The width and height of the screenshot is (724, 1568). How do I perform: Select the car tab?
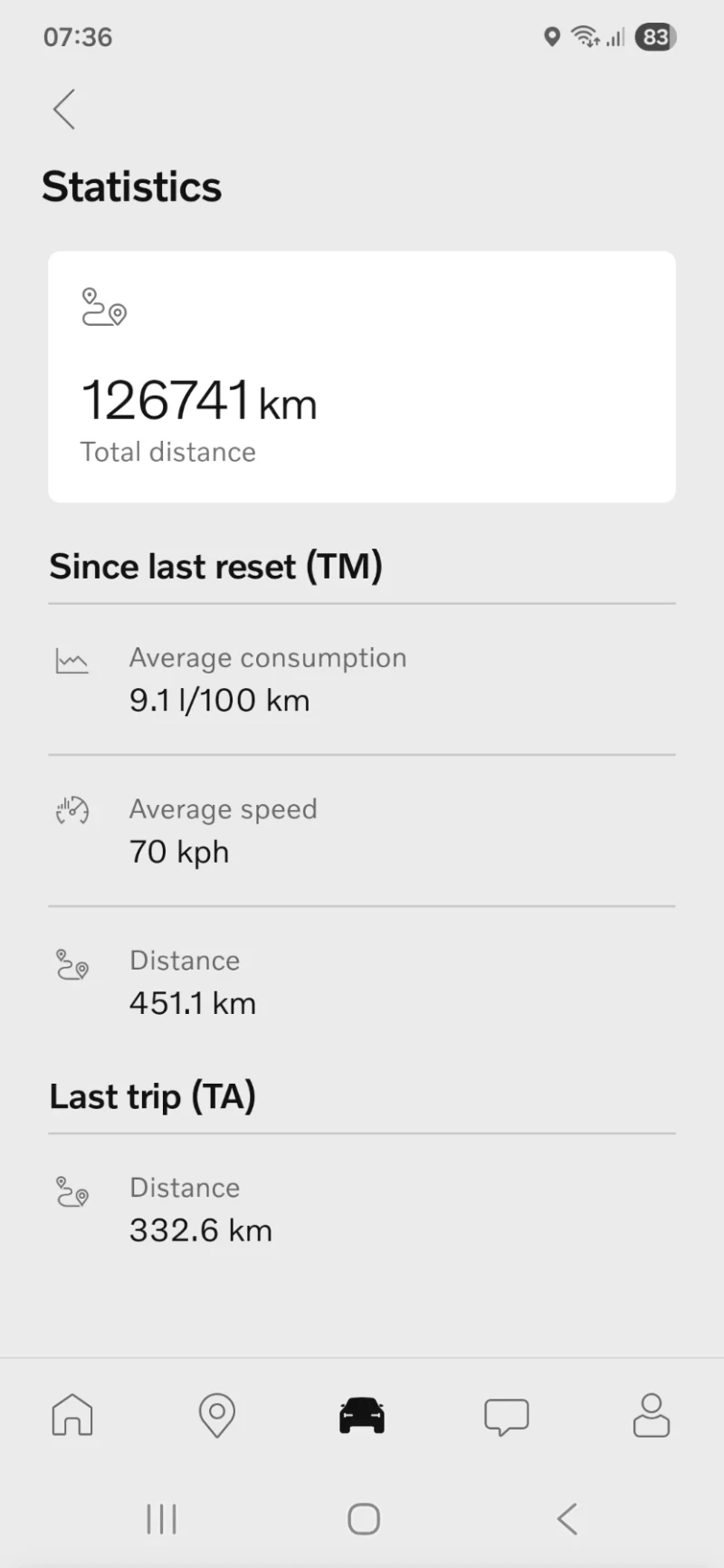point(362,1415)
